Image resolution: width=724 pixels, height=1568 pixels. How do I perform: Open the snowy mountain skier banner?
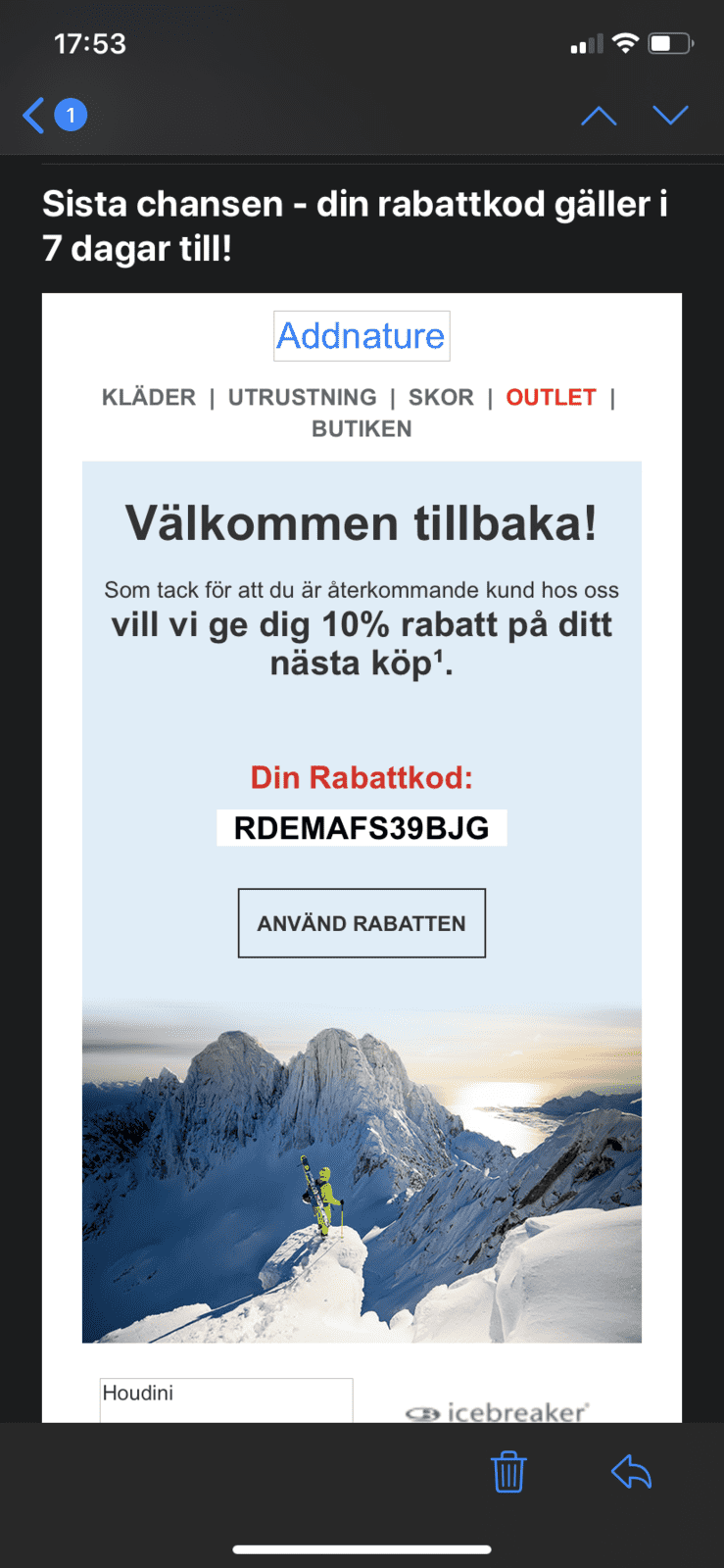(362, 1172)
